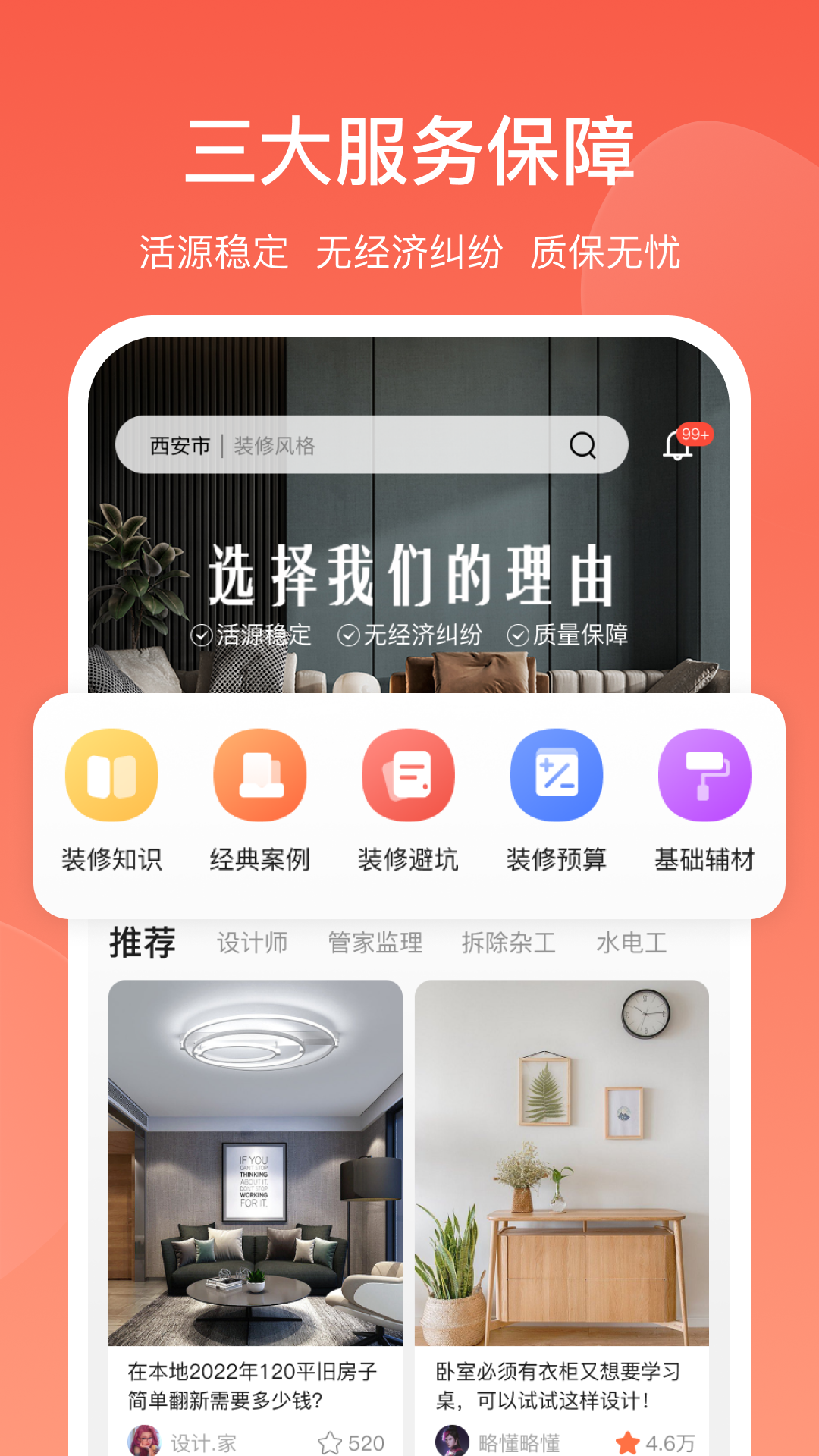Open the 装修知识 feature icon
The height and width of the screenshot is (1456, 819).
point(110,776)
